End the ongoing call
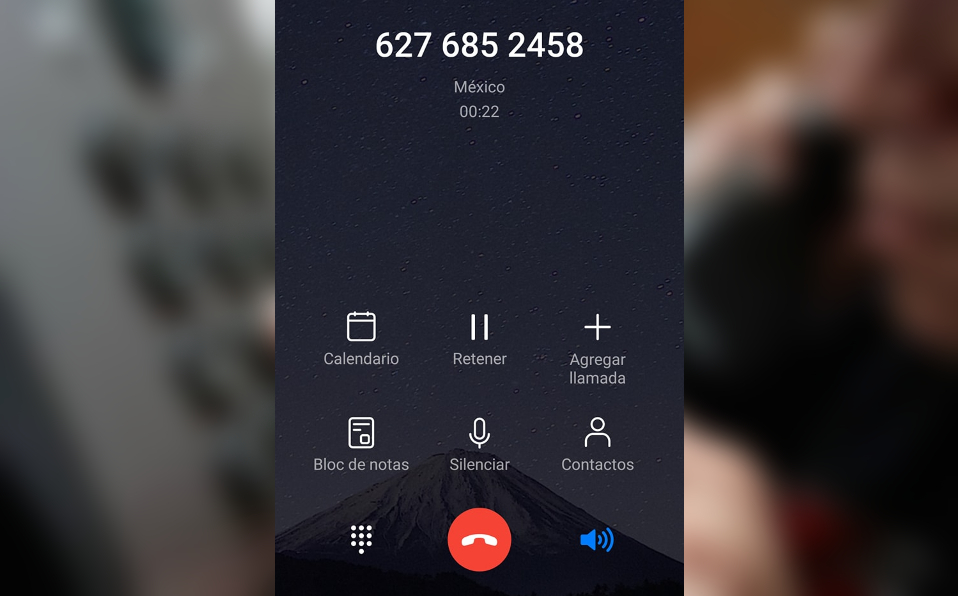Screen dimensions: 958x596 tap(479, 539)
